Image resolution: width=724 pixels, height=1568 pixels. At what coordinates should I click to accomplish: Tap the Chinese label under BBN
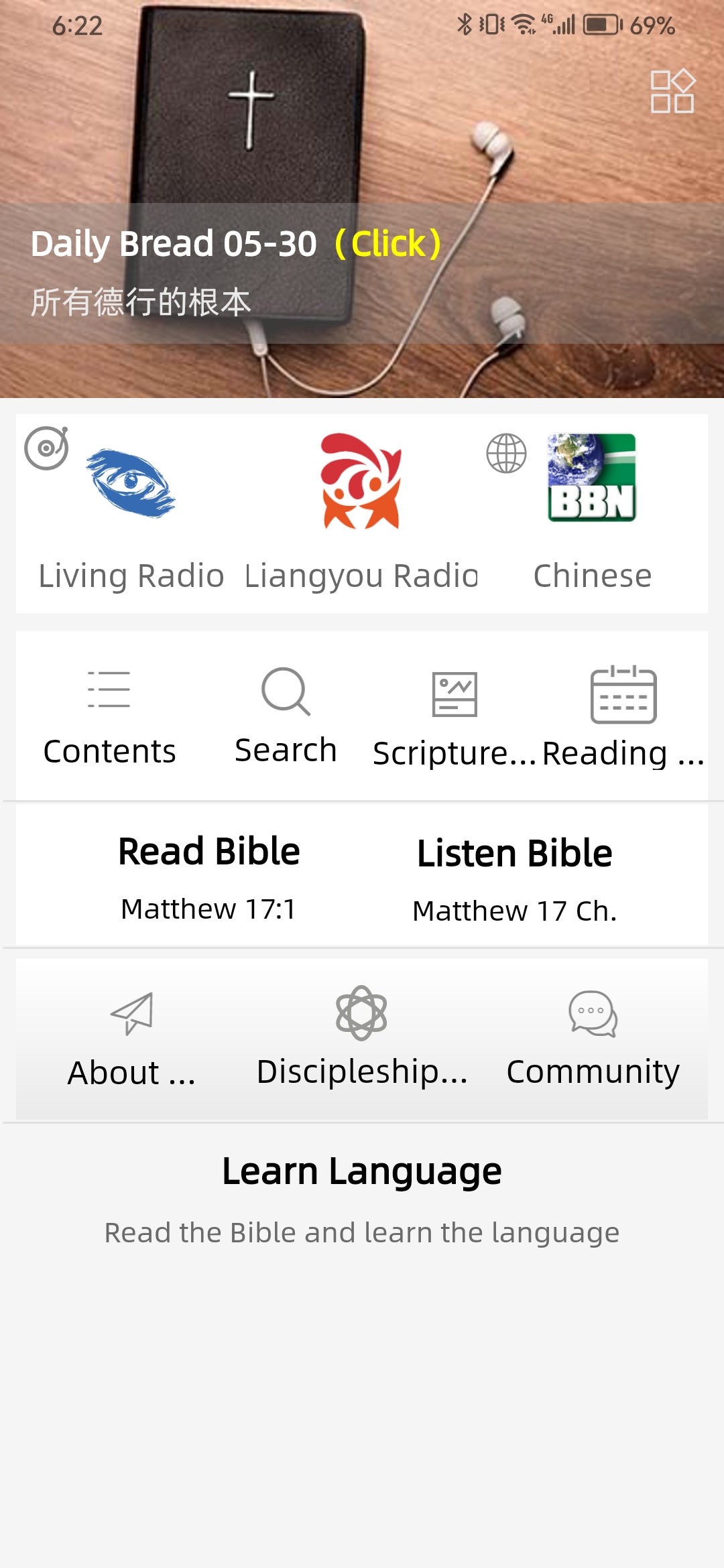pyautogui.click(x=593, y=575)
